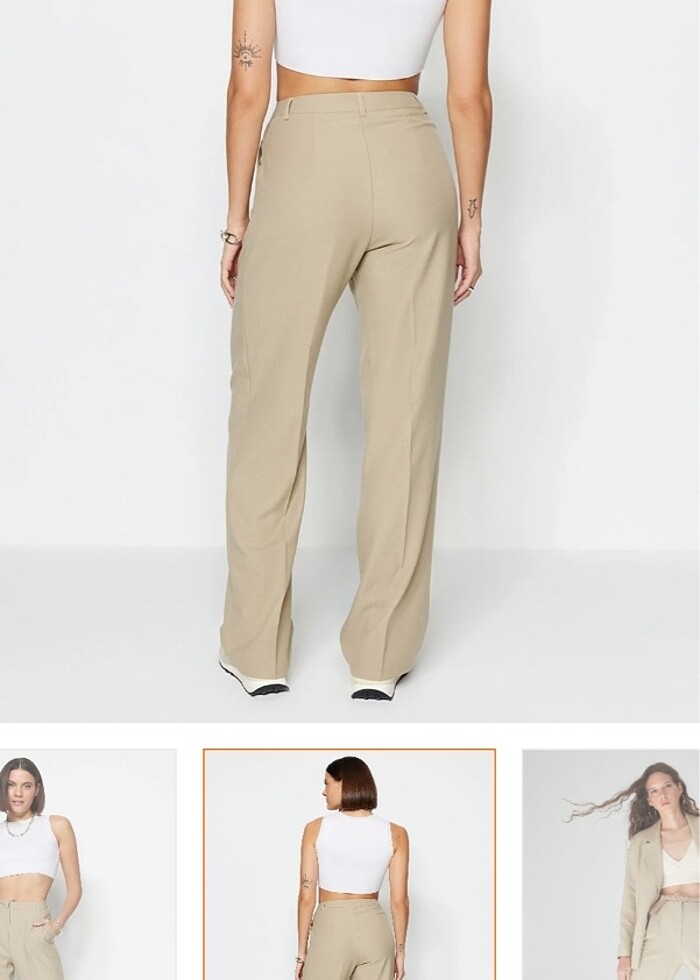Open the front-view thumbnail with hand in pocket
700x980 pixels.
[x=88, y=865]
